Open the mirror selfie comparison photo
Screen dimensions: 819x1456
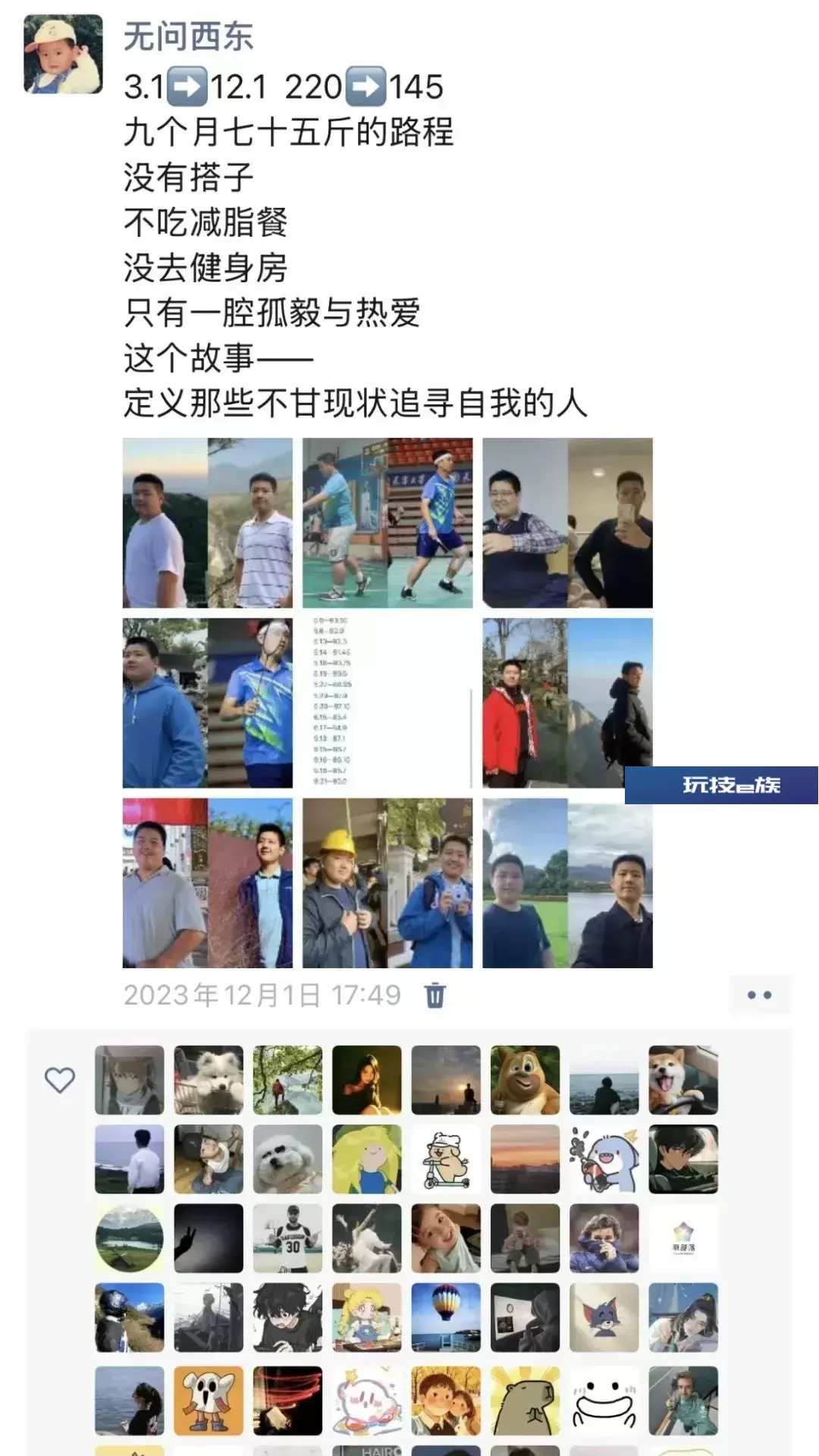click(567, 523)
